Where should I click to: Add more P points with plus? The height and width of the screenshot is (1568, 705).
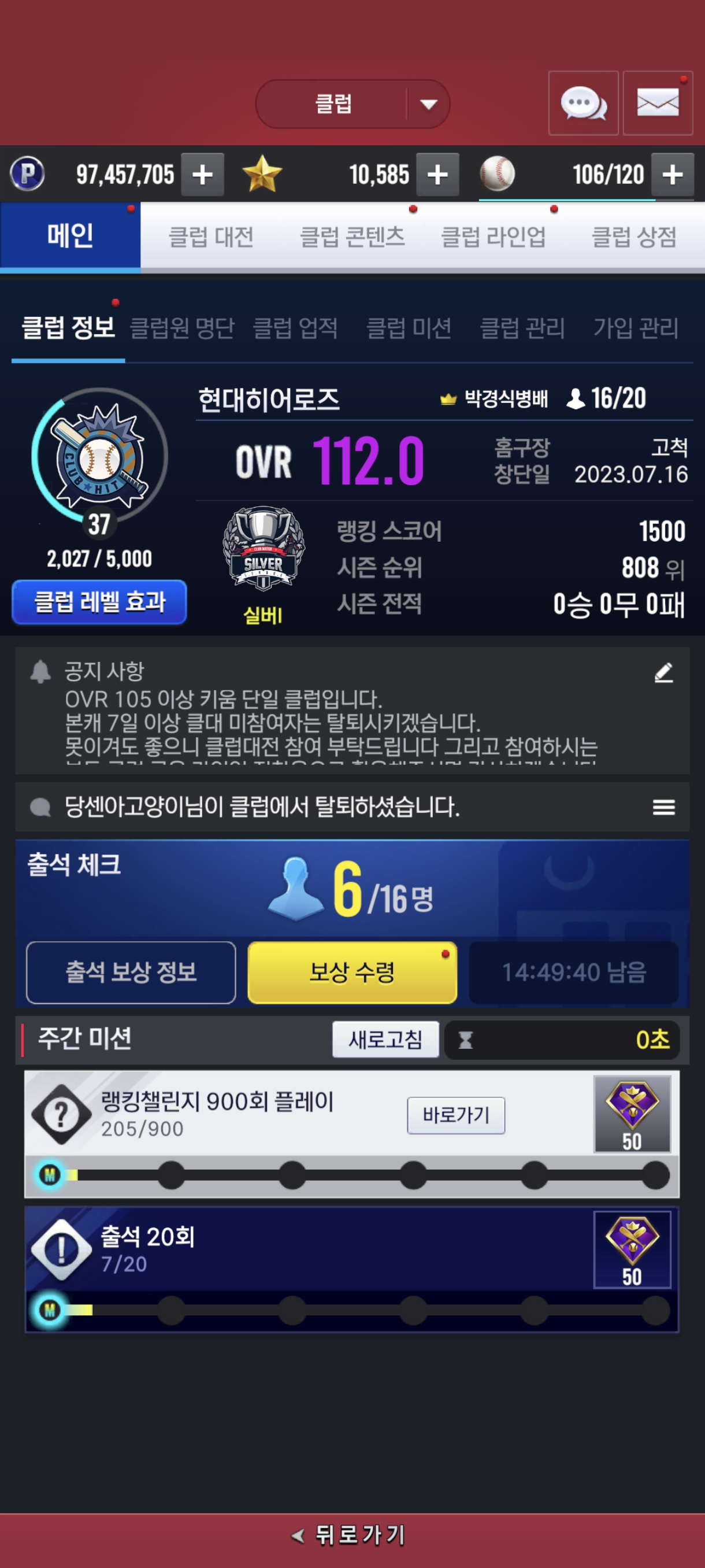(203, 175)
